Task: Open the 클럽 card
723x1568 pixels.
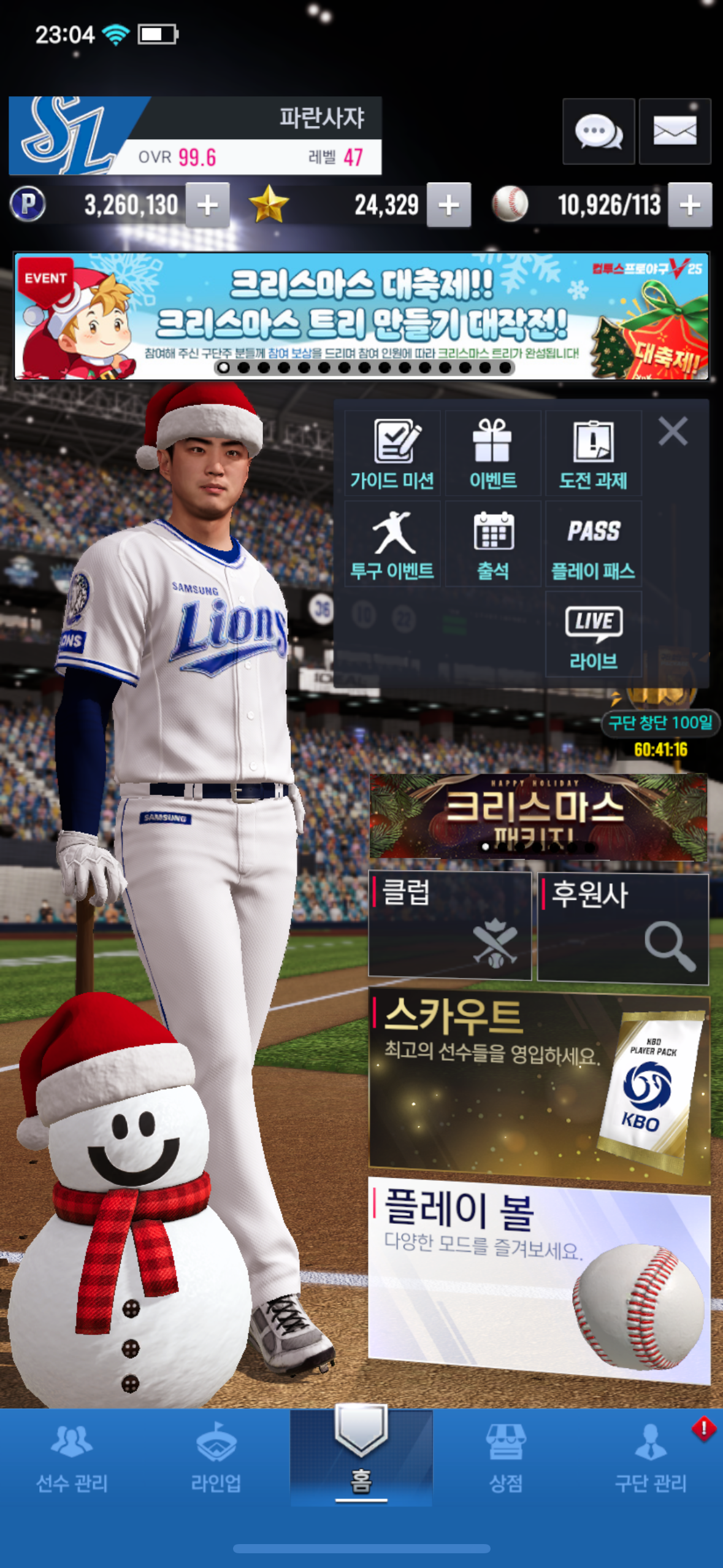Action: tap(449, 924)
